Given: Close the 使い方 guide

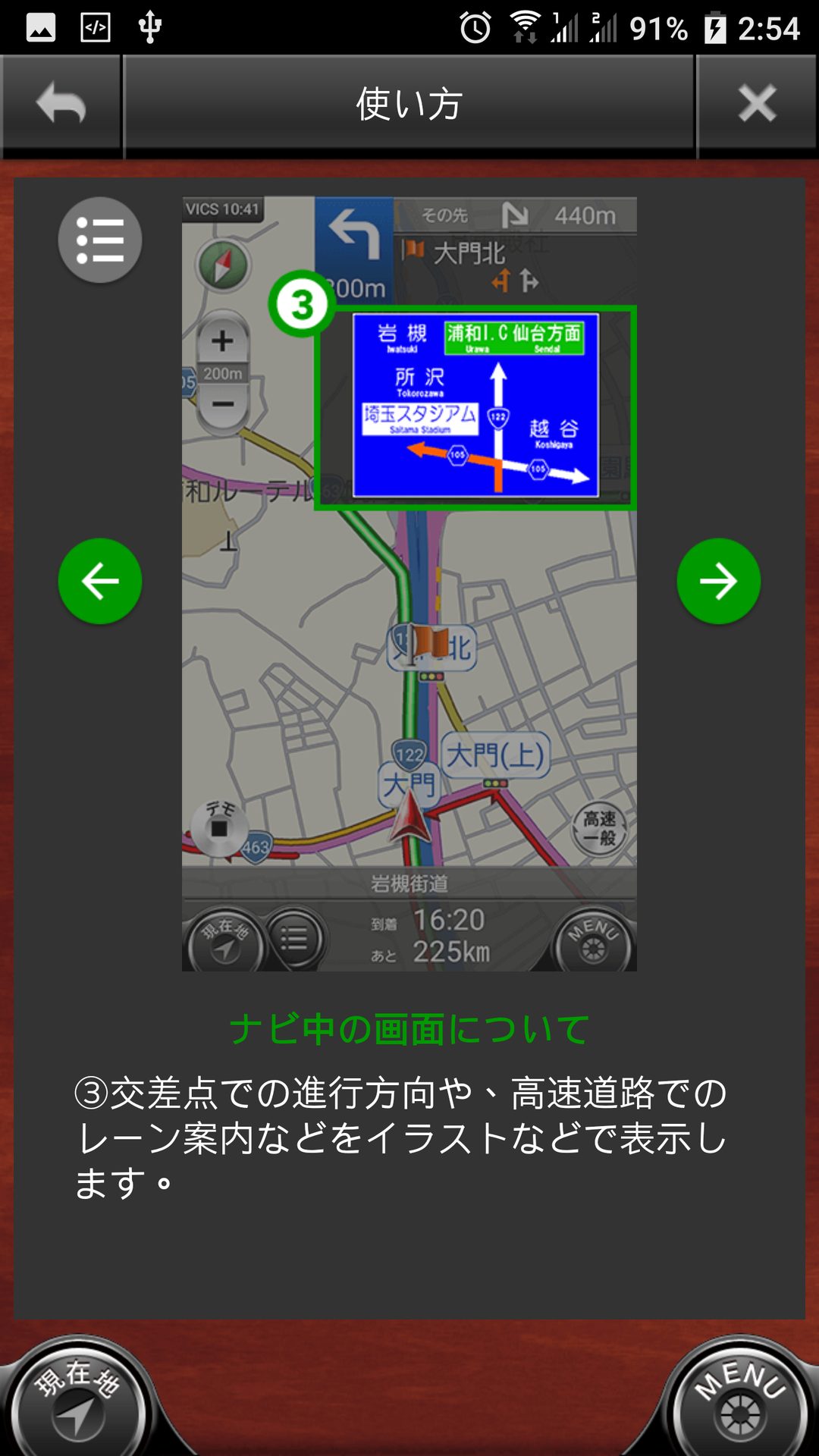Looking at the screenshot, I should (756, 104).
